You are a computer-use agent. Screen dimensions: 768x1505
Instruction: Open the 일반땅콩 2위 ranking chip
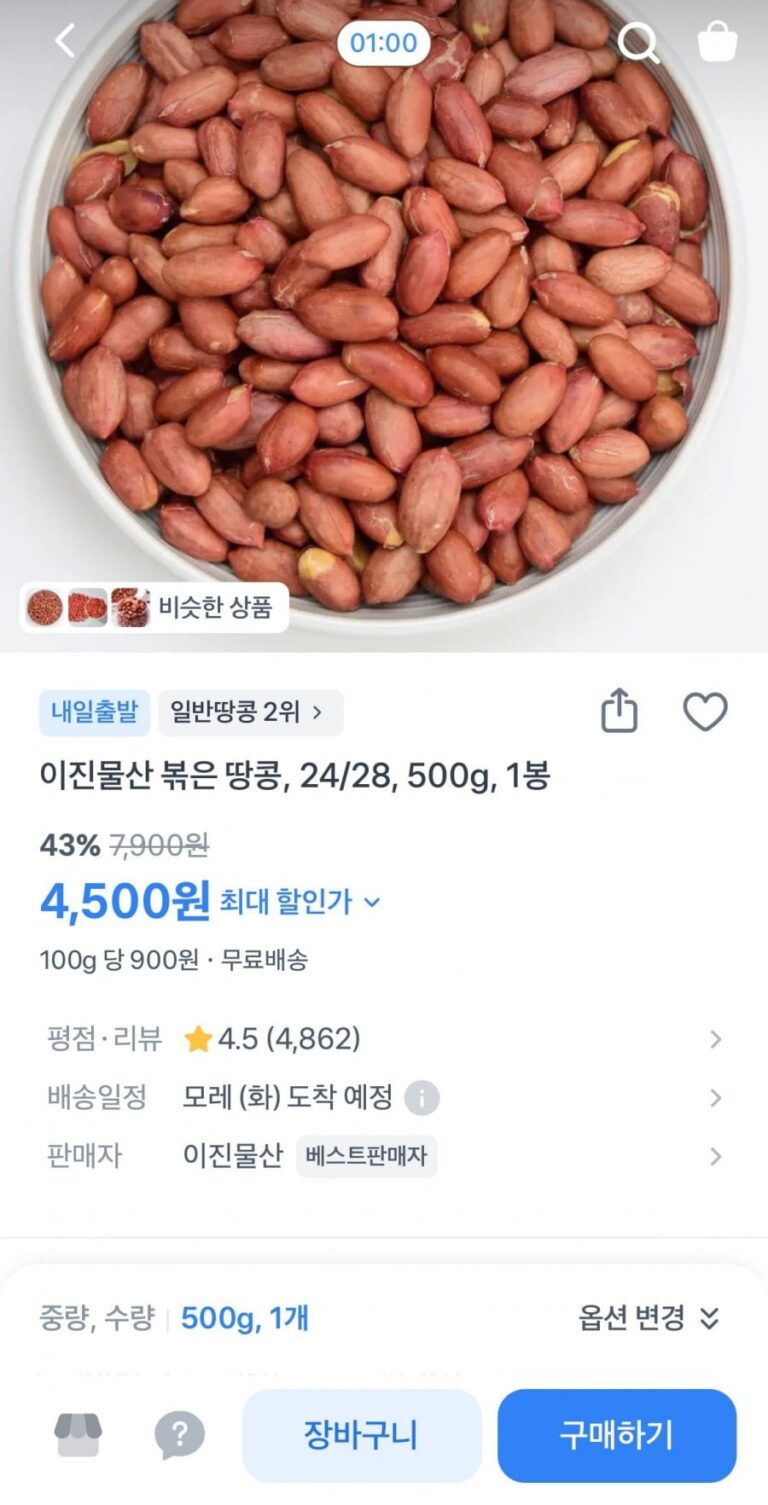(x=247, y=712)
